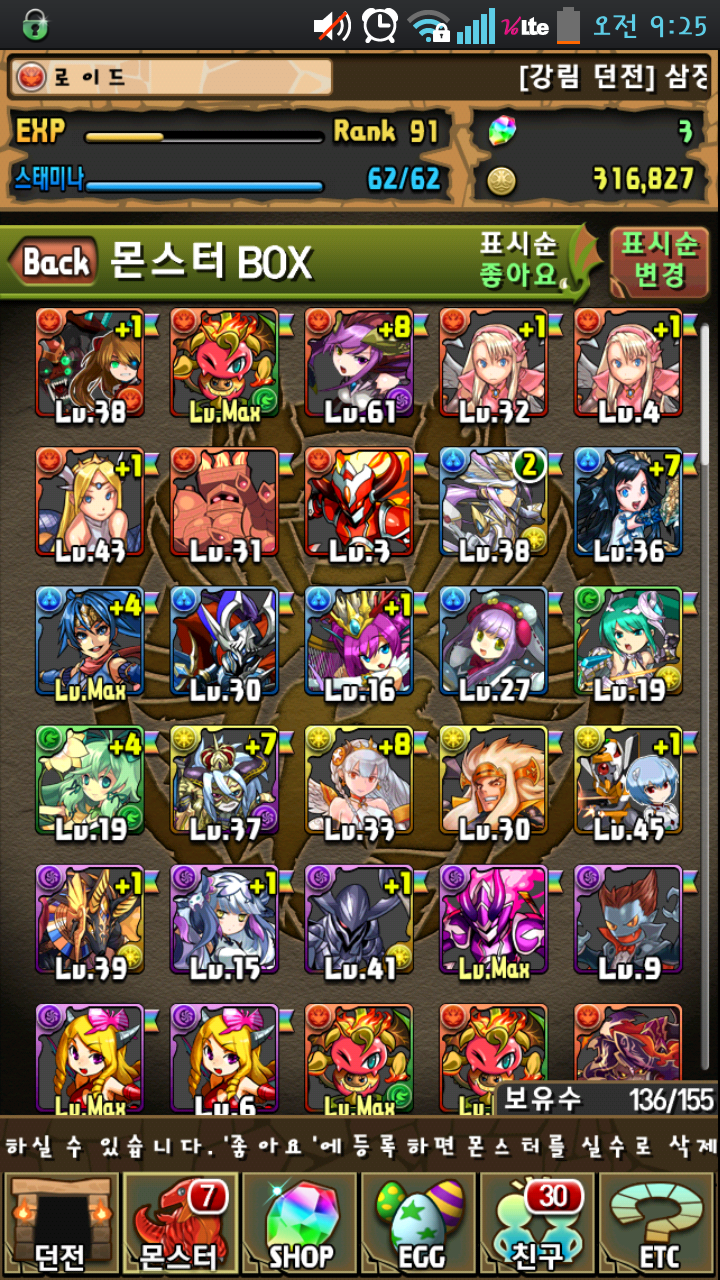Choose the Lv.16 monster with +1
Screen dimensions: 720x1280
click(360, 641)
